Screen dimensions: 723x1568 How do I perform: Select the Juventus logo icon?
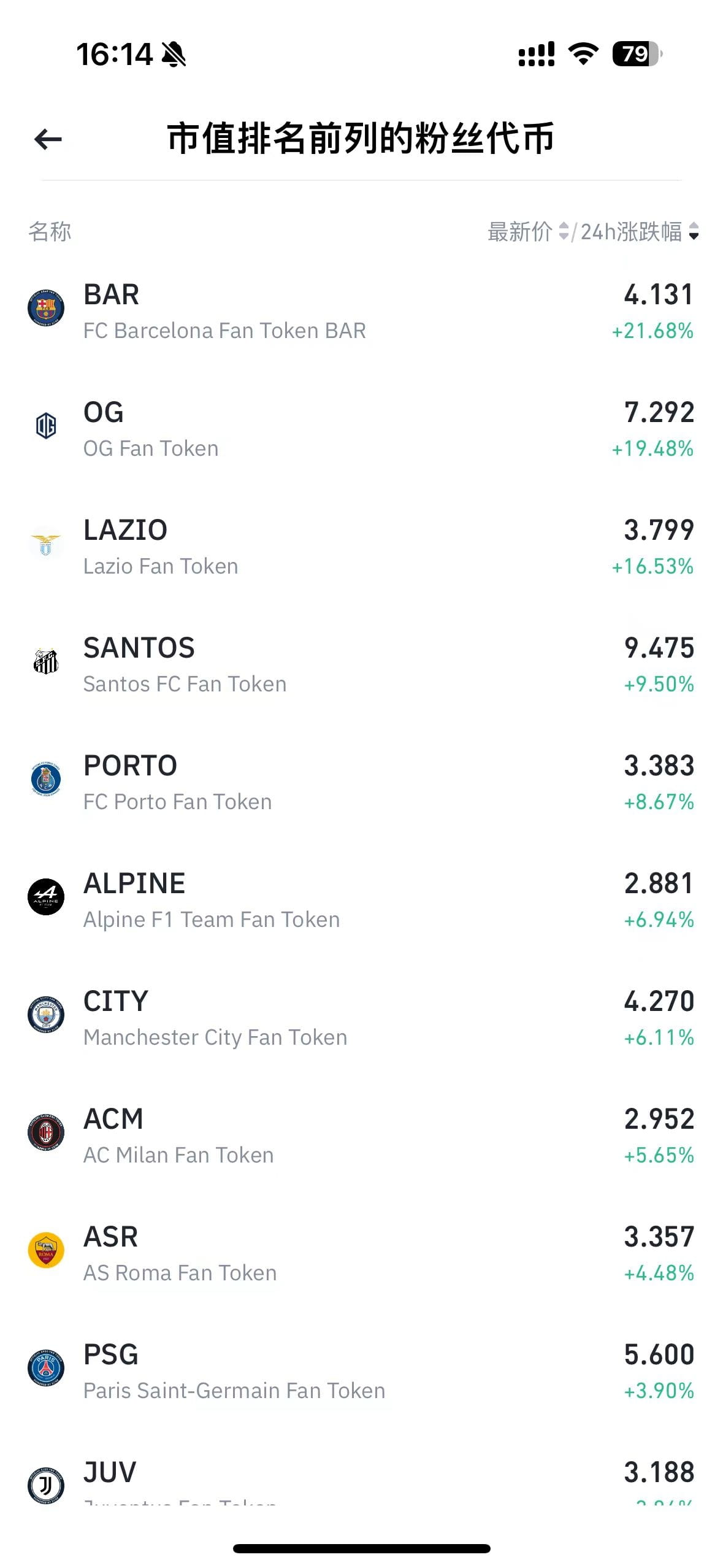point(45,1486)
